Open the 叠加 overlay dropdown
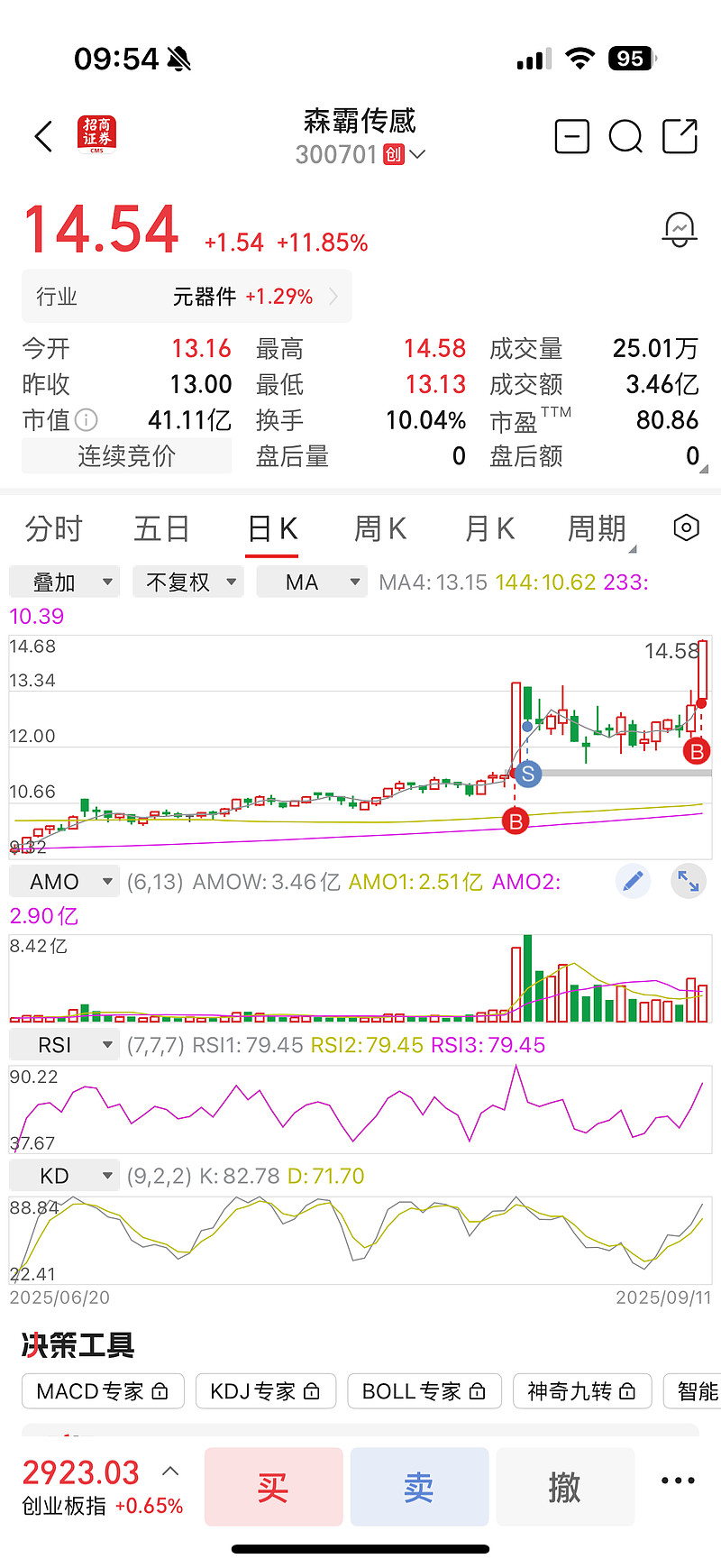Screen dimensions: 721x1568 click(65, 582)
